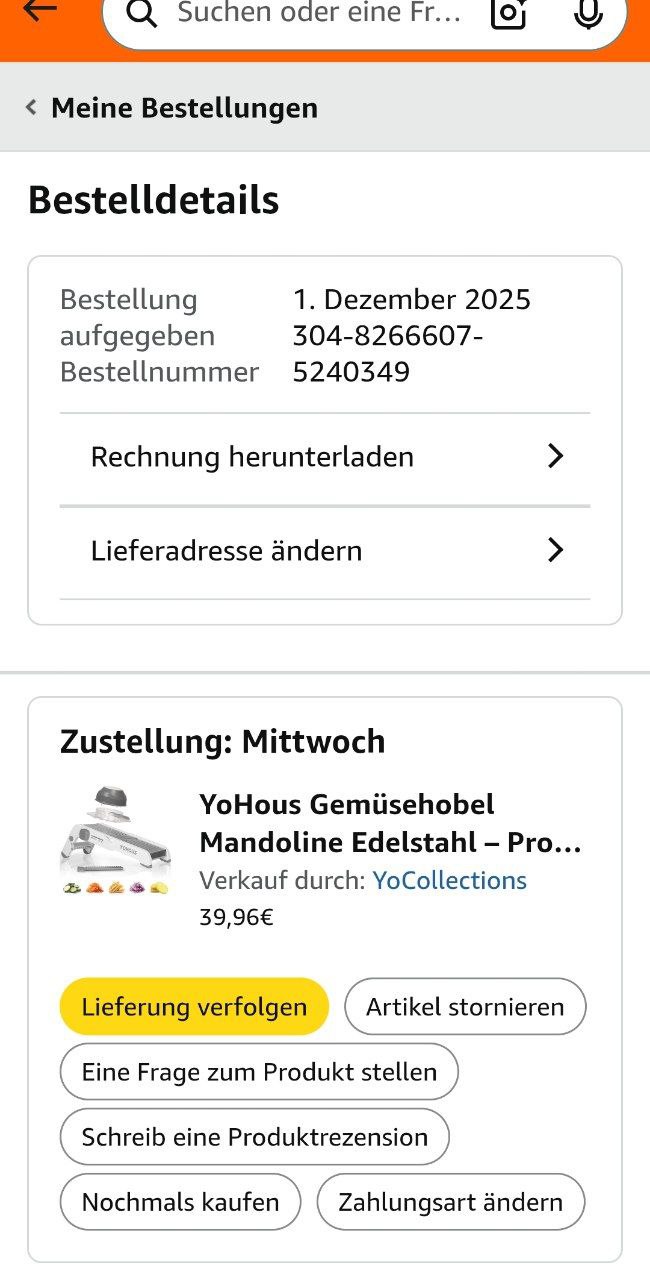Open Rechnung herunterladen
650x1280 pixels.
pyautogui.click(x=325, y=457)
